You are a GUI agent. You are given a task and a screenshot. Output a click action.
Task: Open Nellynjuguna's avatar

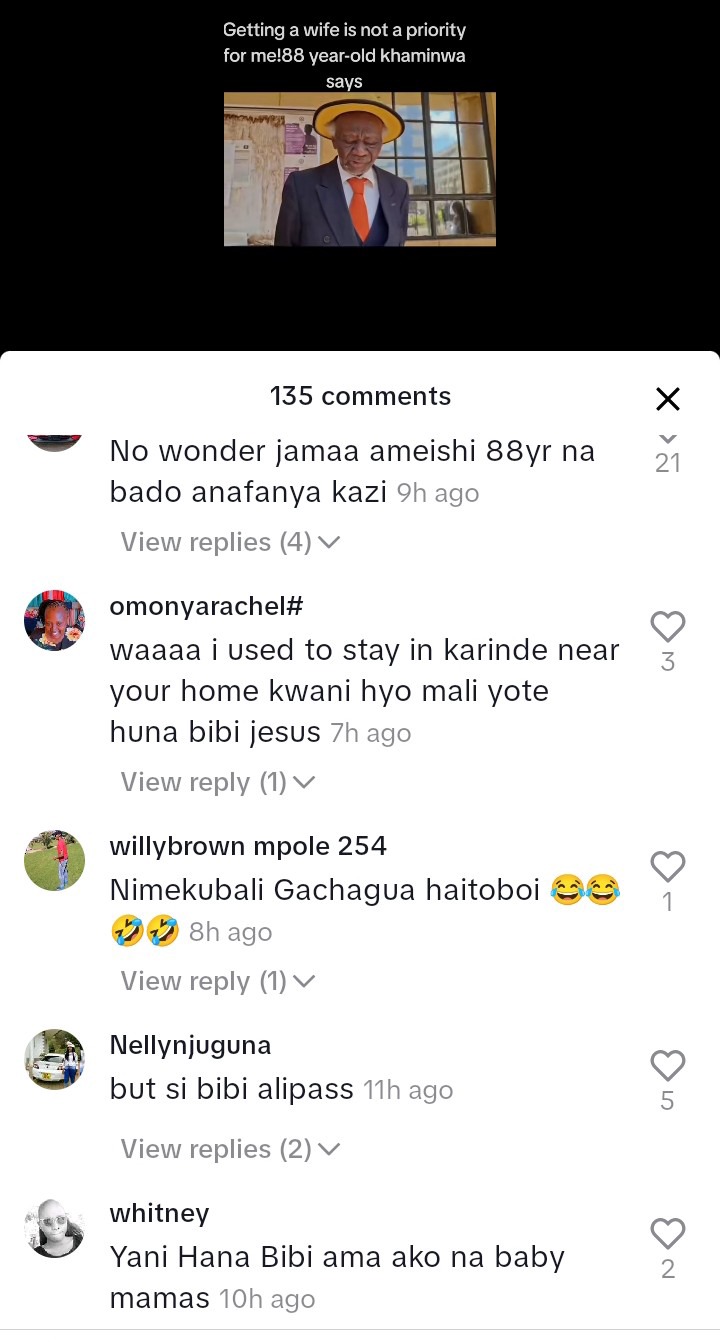[x=54, y=1059]
